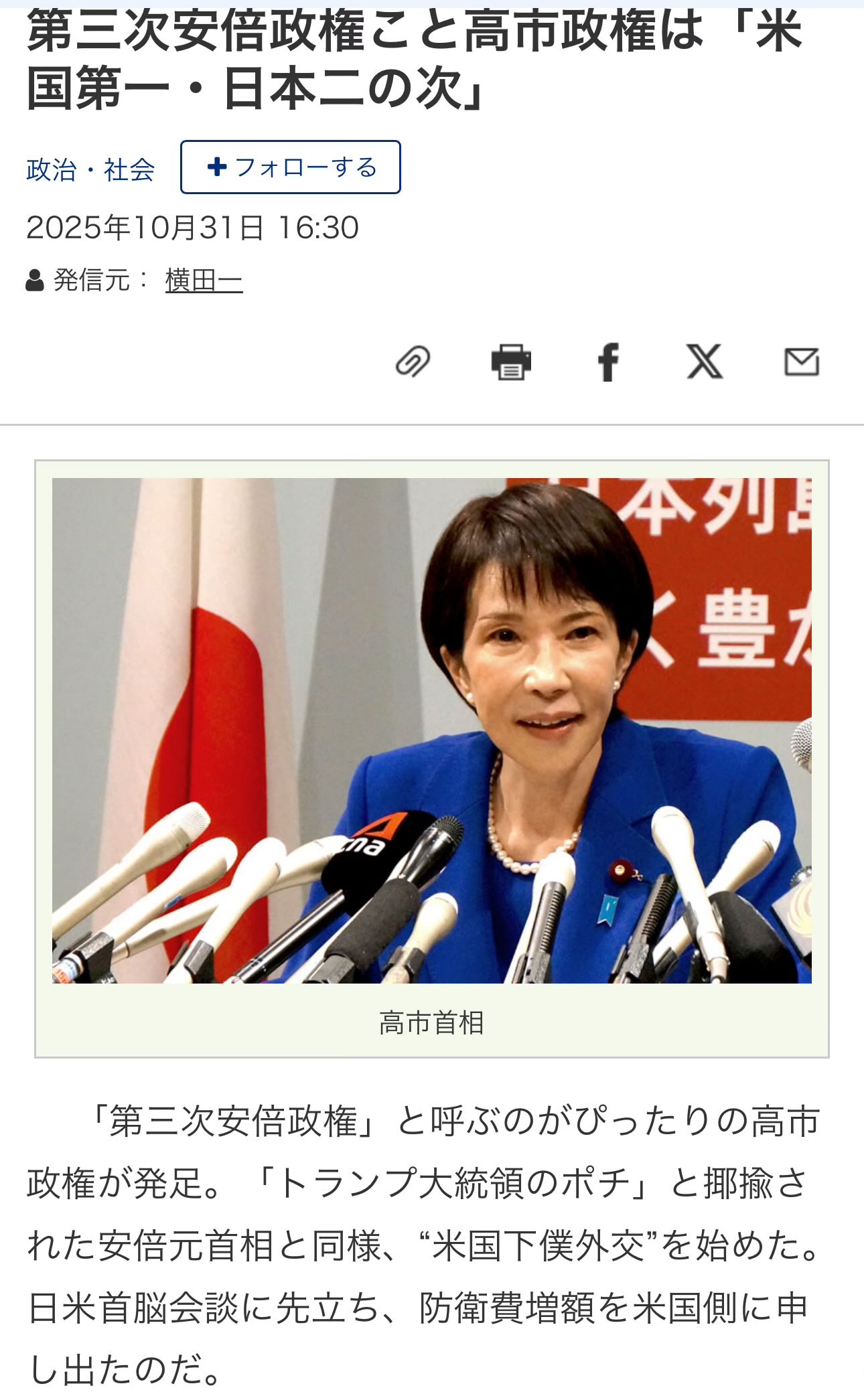This screenshot has width=864, height=1400.
Task: Print this article
Action: [x=511, y=362]
